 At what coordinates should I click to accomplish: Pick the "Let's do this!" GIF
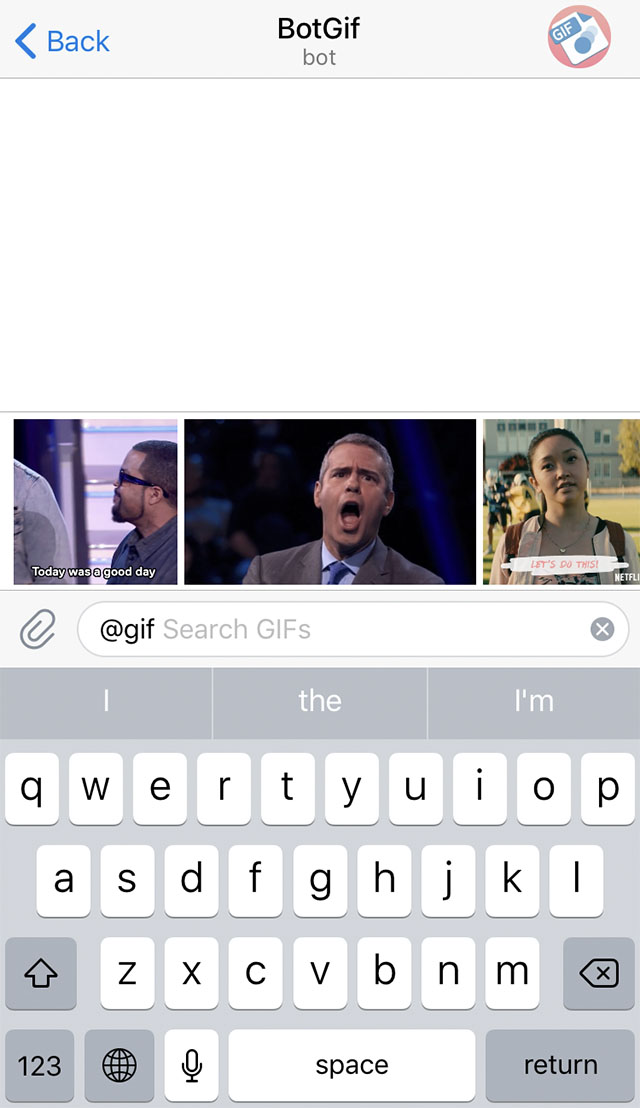click(562, 502)
